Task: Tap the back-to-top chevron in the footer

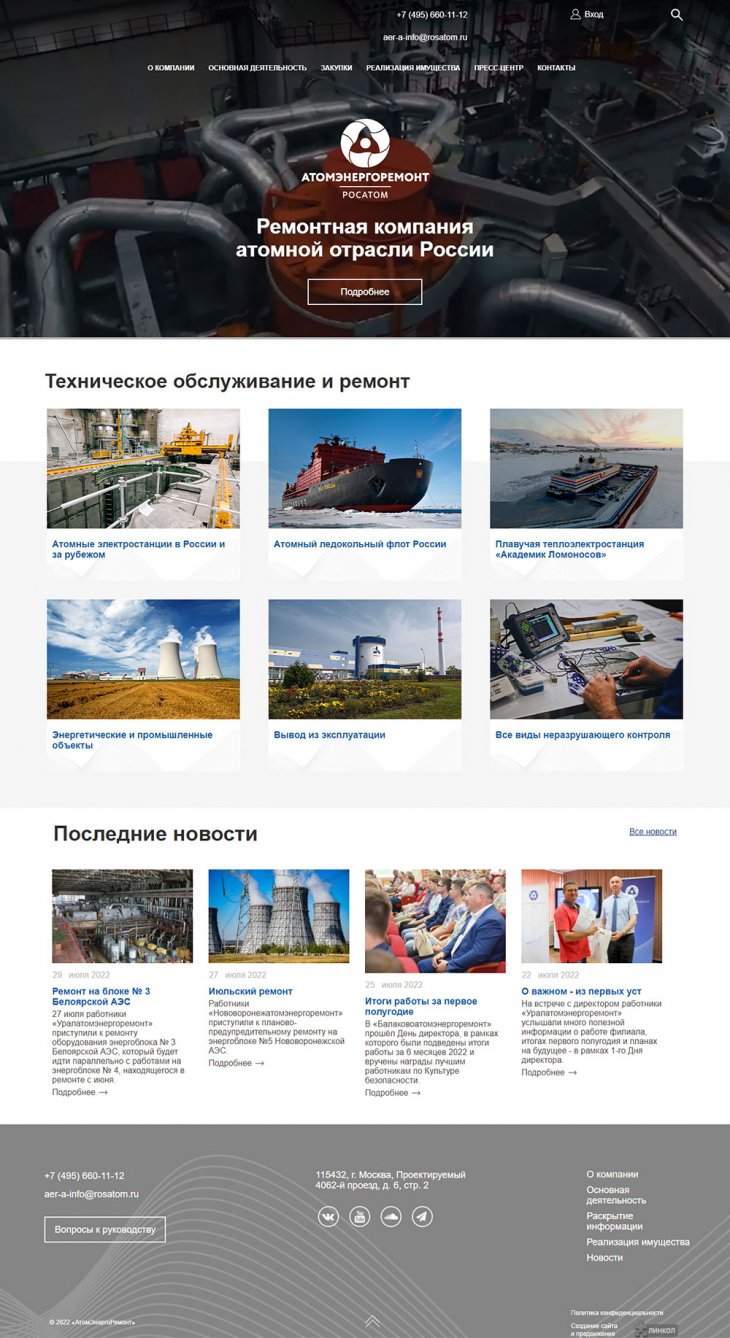Action: coord(372,1321)
